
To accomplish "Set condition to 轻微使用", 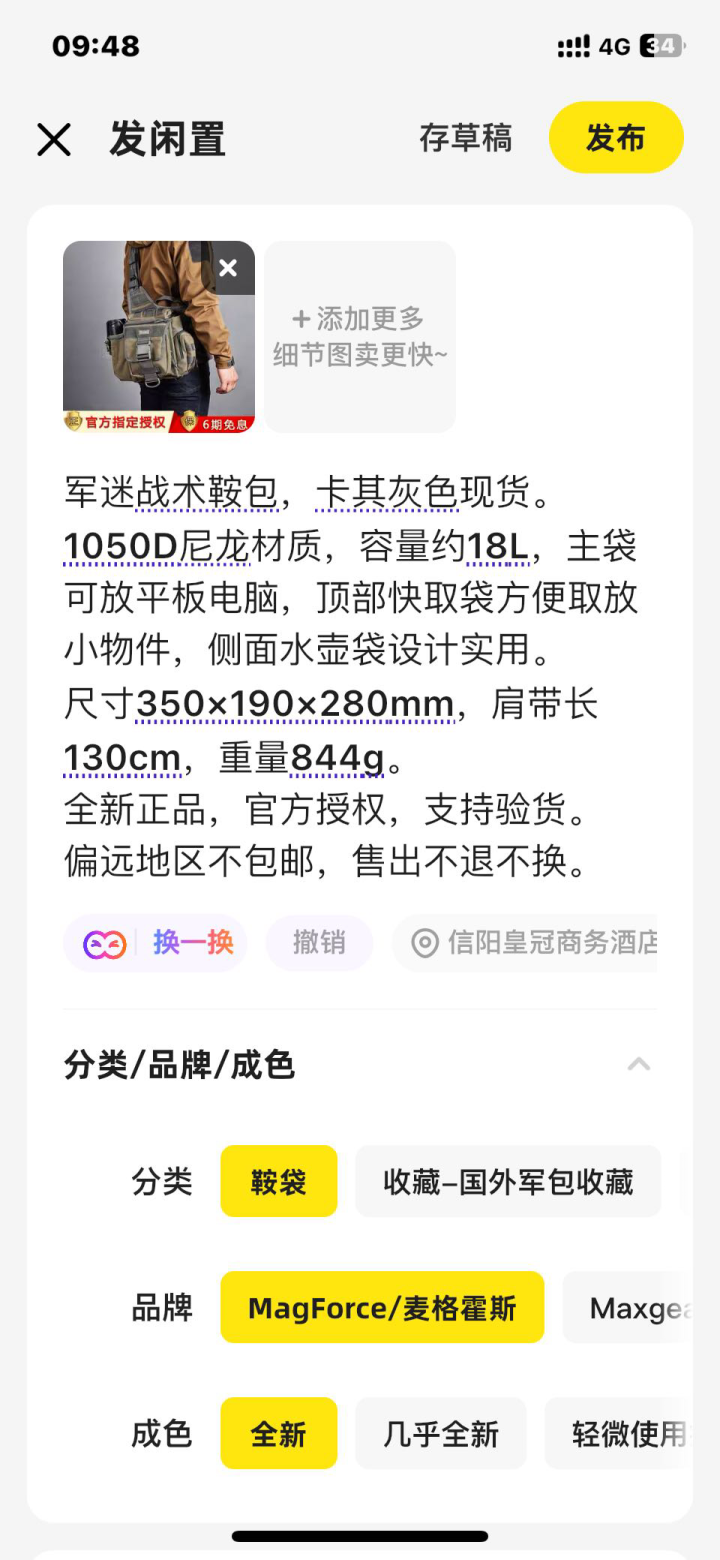I will pos(625,1433).
